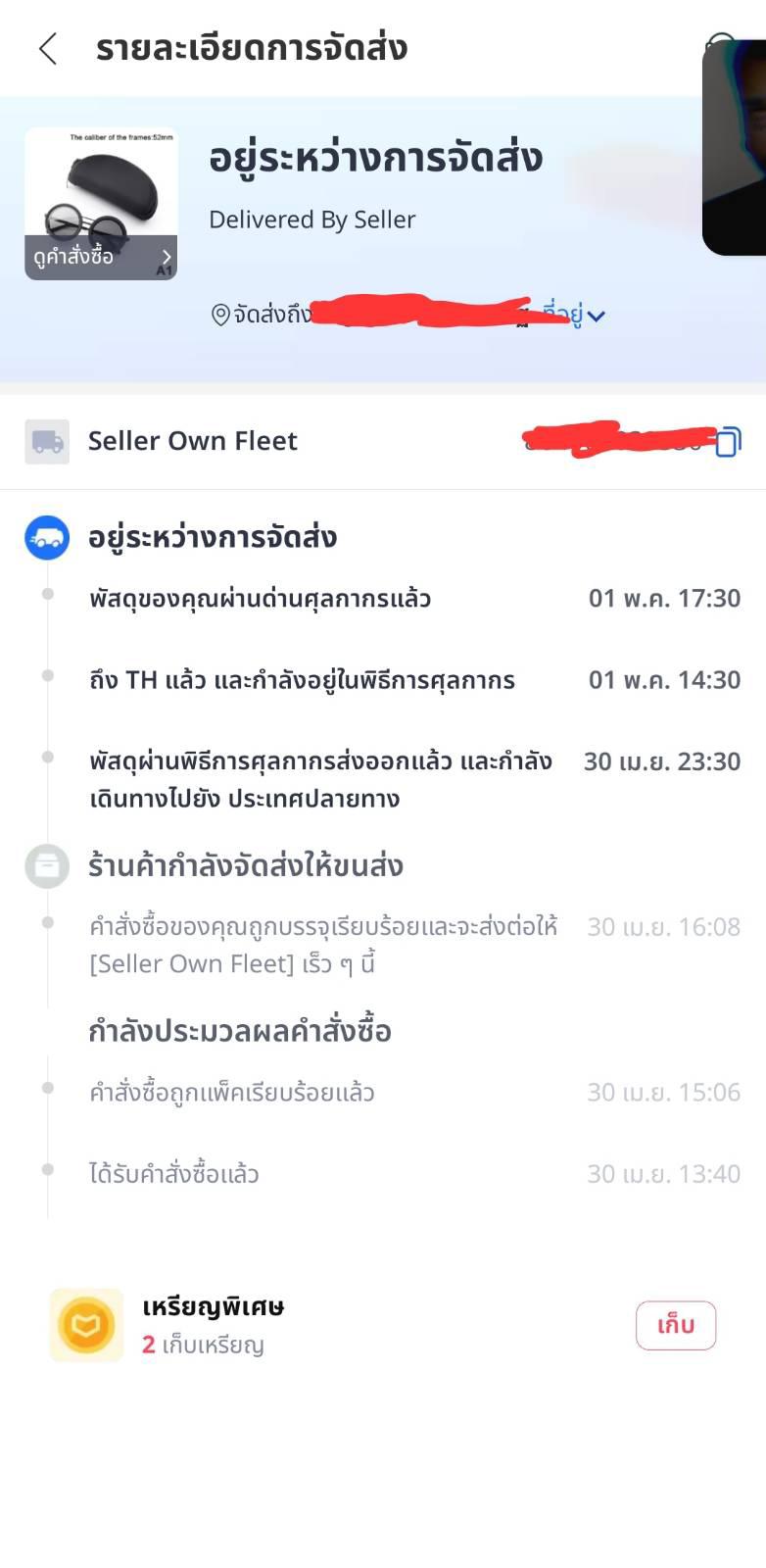766x1568 pixels.
Task: Open the order via ดูคำสั่งซื้อ thumbnail
Action: pyautogui.click(x=101, y=204)
